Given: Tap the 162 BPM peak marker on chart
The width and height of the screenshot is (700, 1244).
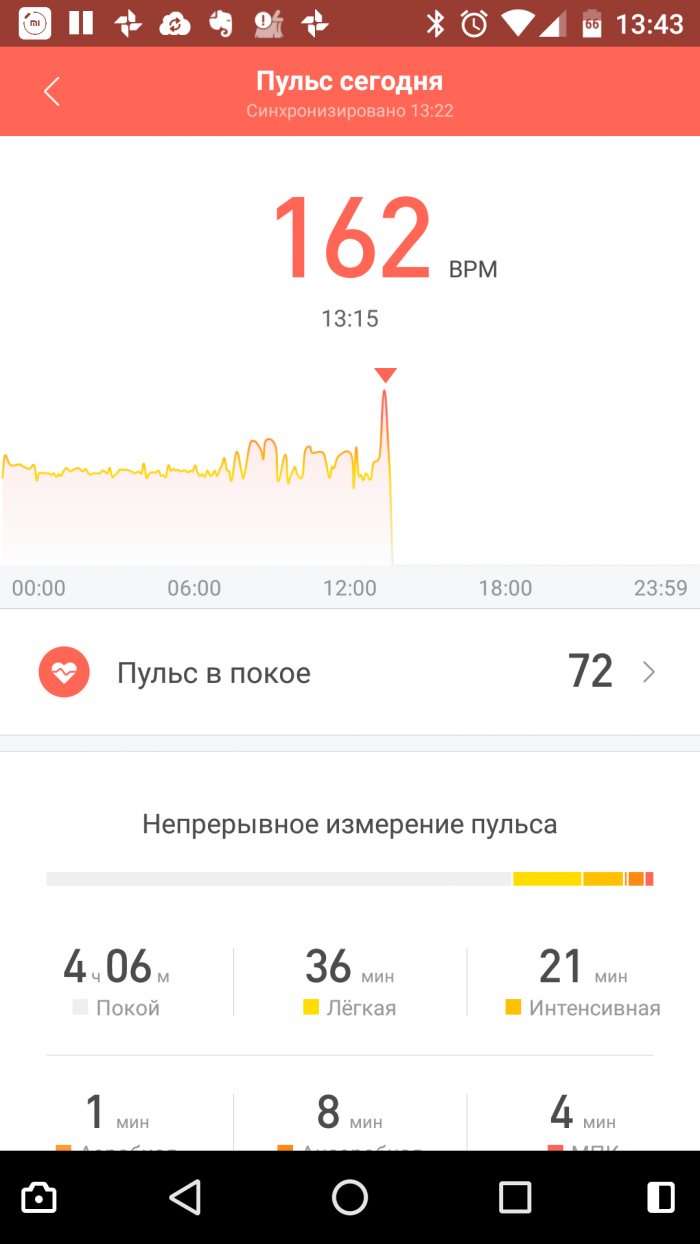Looking at the screenshot, I should 385,376.
